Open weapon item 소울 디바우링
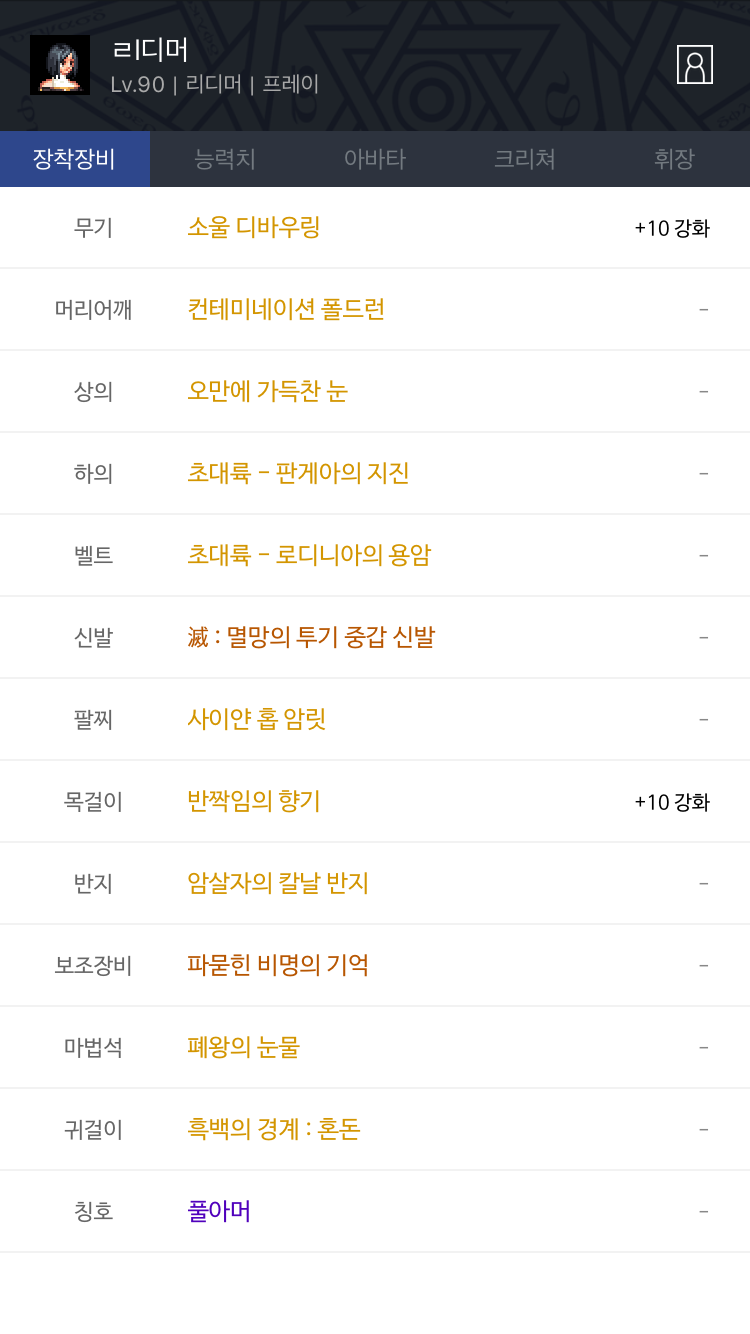 [254, 227]
